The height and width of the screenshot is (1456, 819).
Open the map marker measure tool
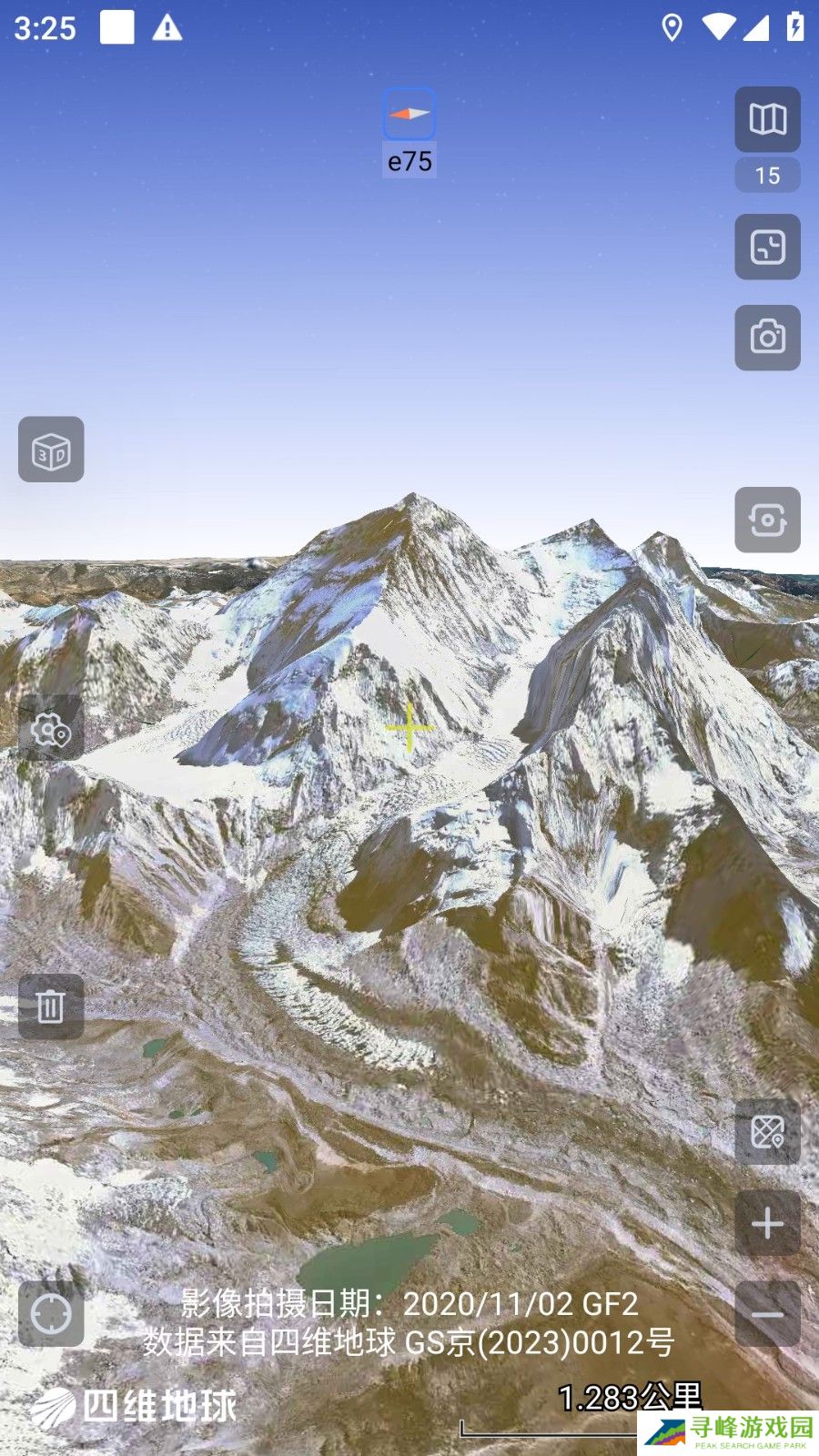coord(767,1132)
